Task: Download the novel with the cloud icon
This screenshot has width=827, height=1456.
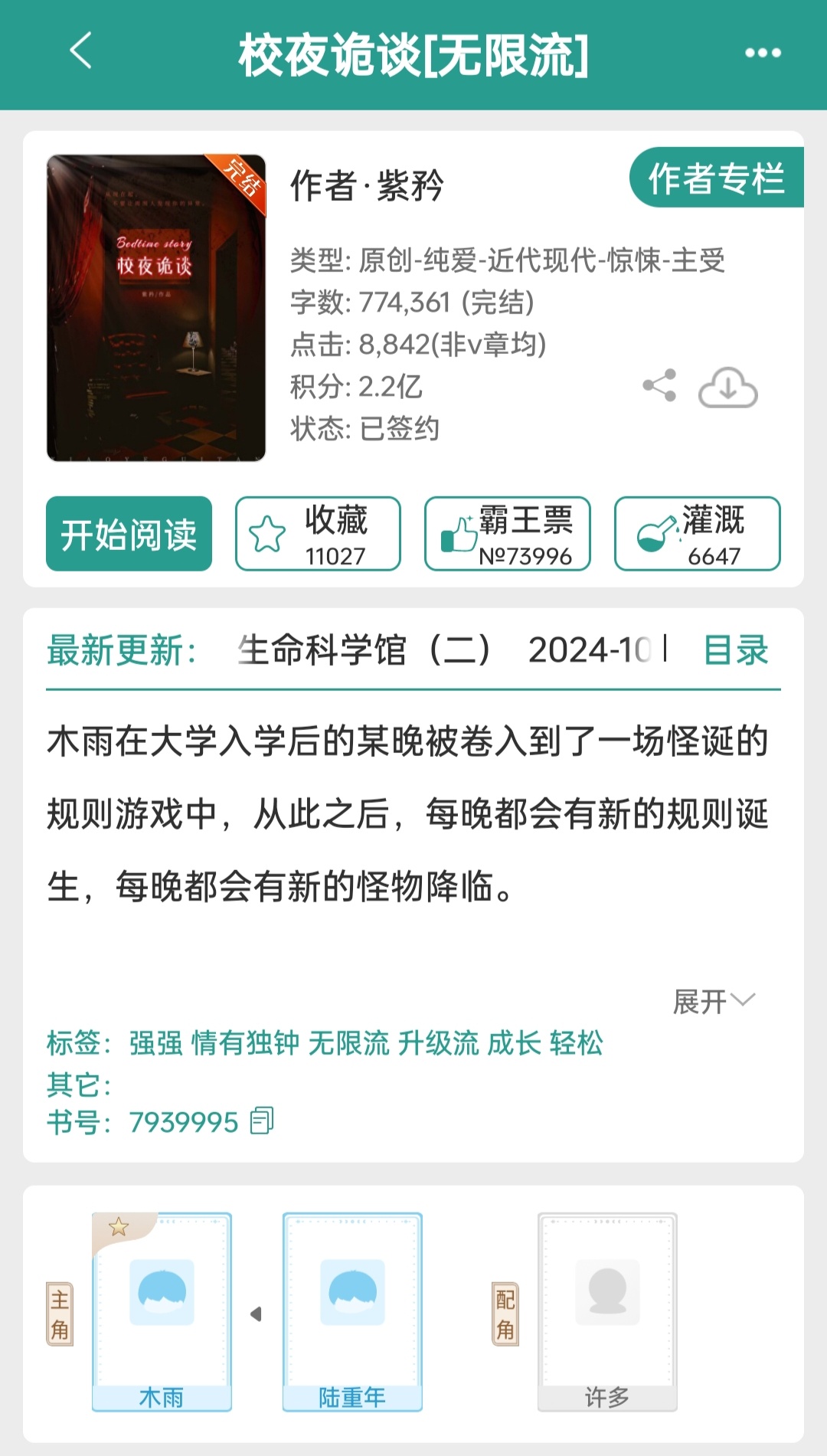Action: click(x=727, y=387)
